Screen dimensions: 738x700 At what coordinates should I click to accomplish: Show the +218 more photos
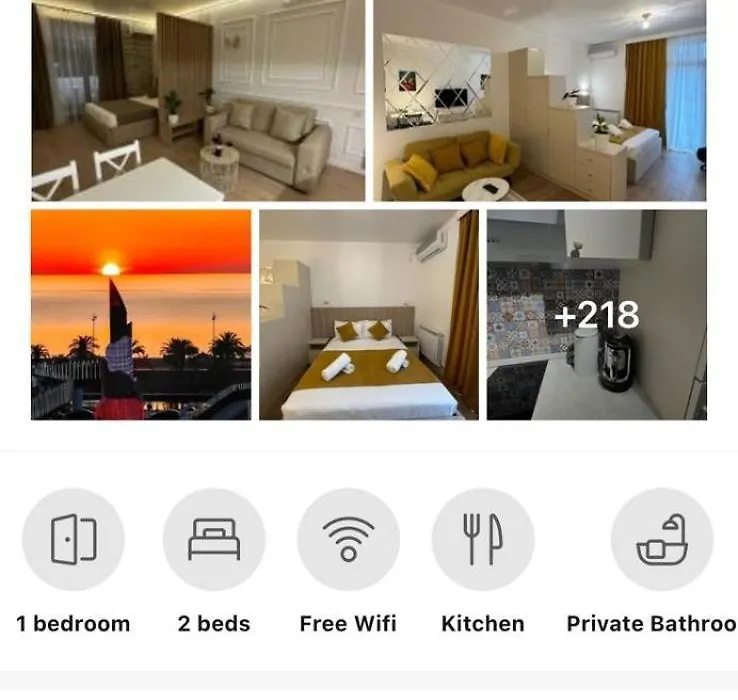coord(596,314)
